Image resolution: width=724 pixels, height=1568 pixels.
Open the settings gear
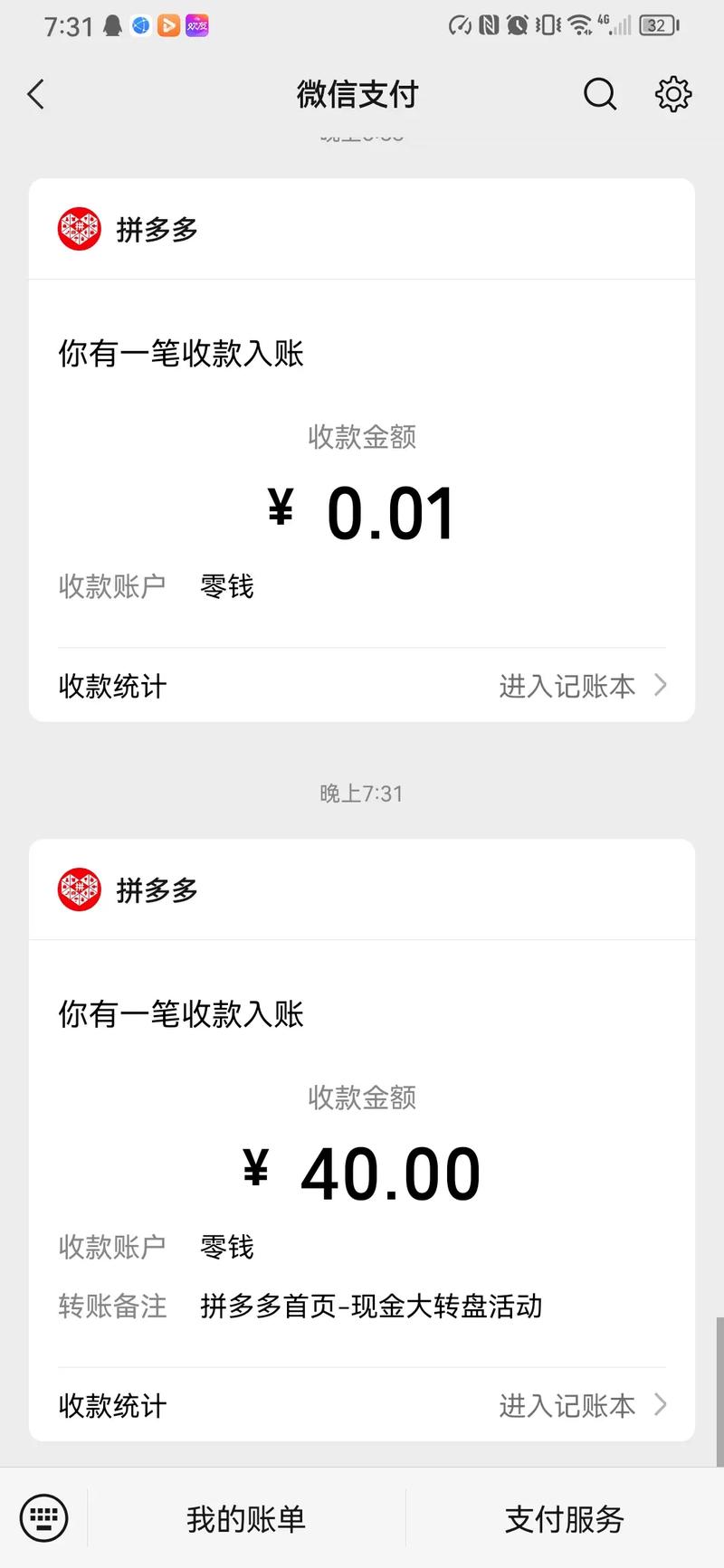click(672, 94)
